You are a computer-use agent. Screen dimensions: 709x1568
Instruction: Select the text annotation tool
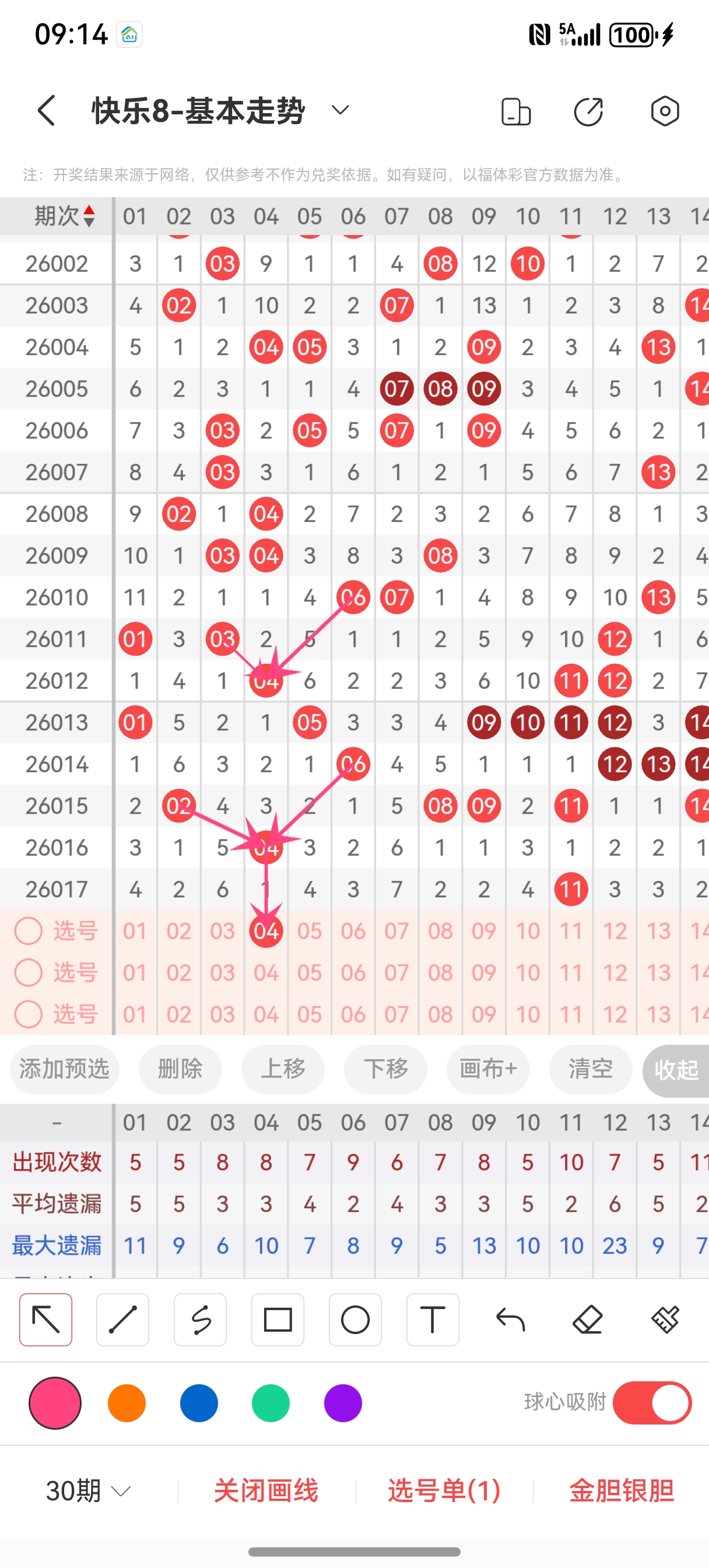click(433, 1319)
